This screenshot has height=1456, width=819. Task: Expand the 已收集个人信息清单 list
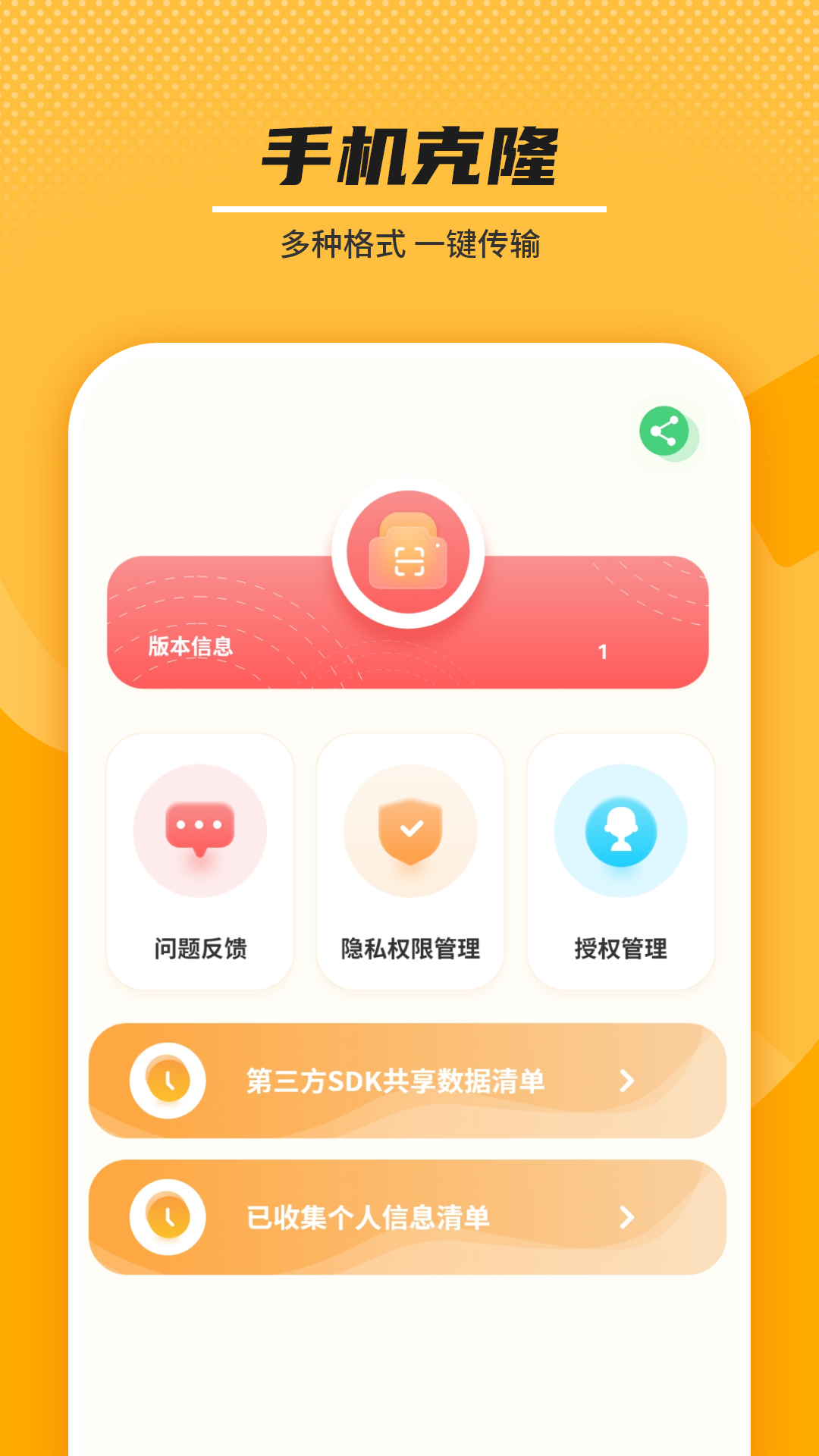(x=409, y=1217)
